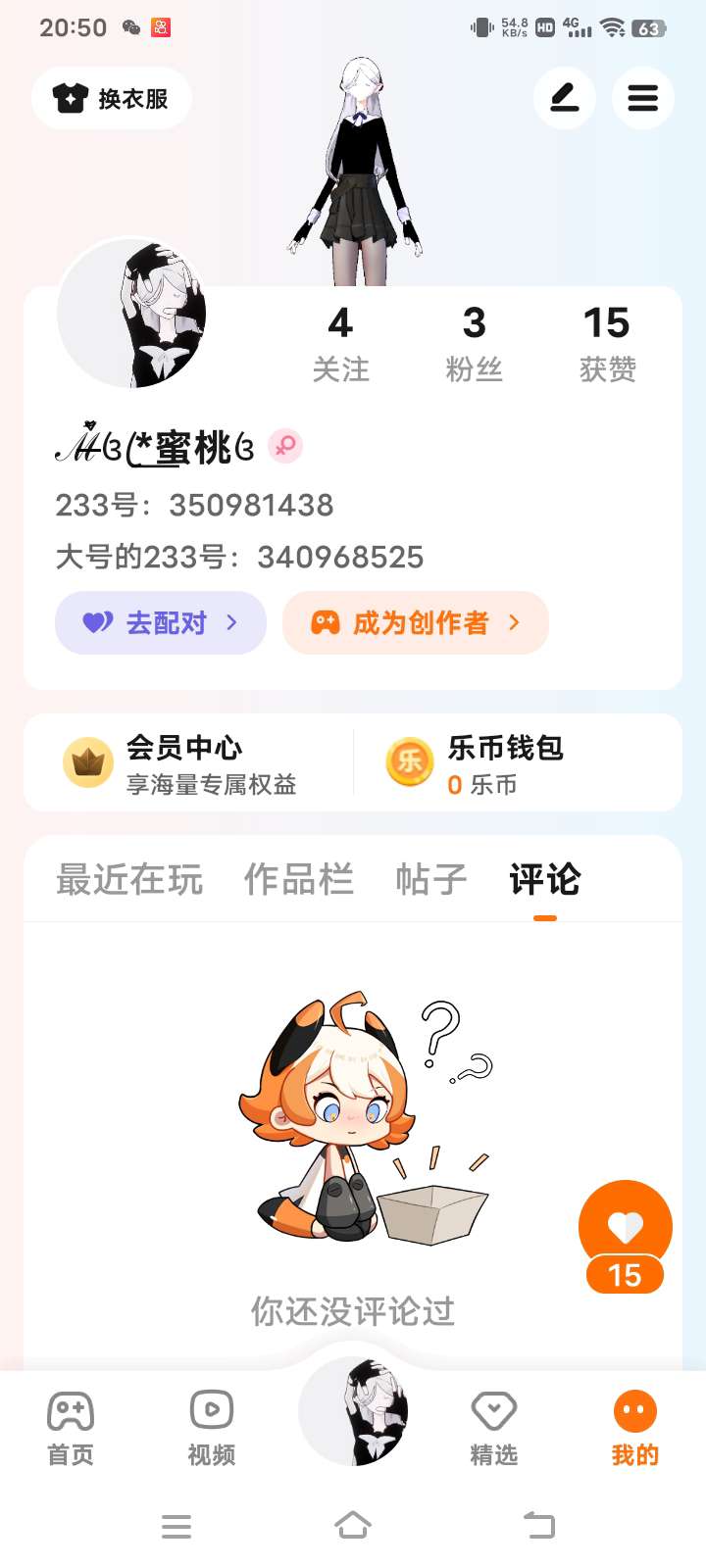View the 获赞 likes received
The image size is (706, 1568).
coord(607,343)
